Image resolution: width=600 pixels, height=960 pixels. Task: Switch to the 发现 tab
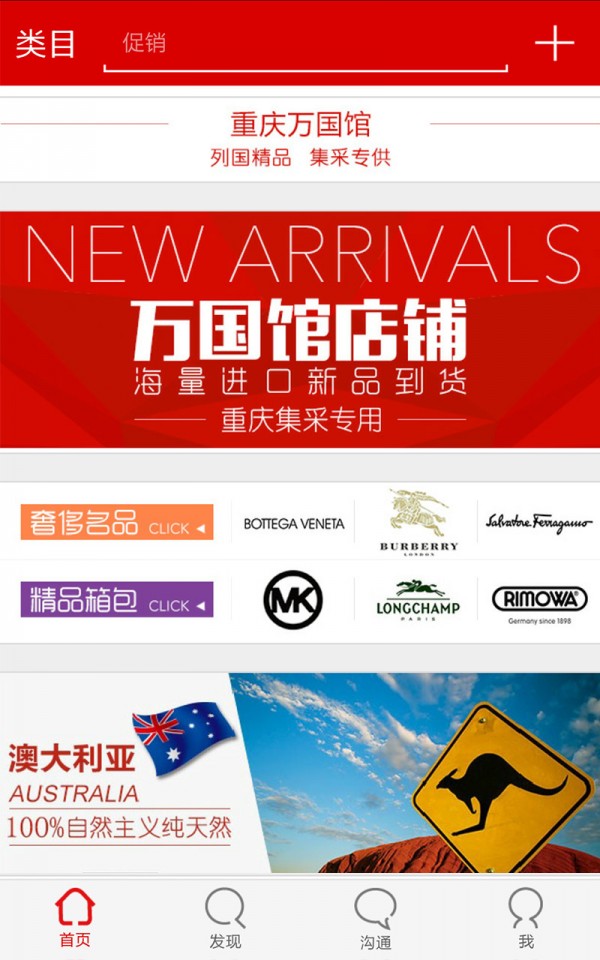coord(225,918)
